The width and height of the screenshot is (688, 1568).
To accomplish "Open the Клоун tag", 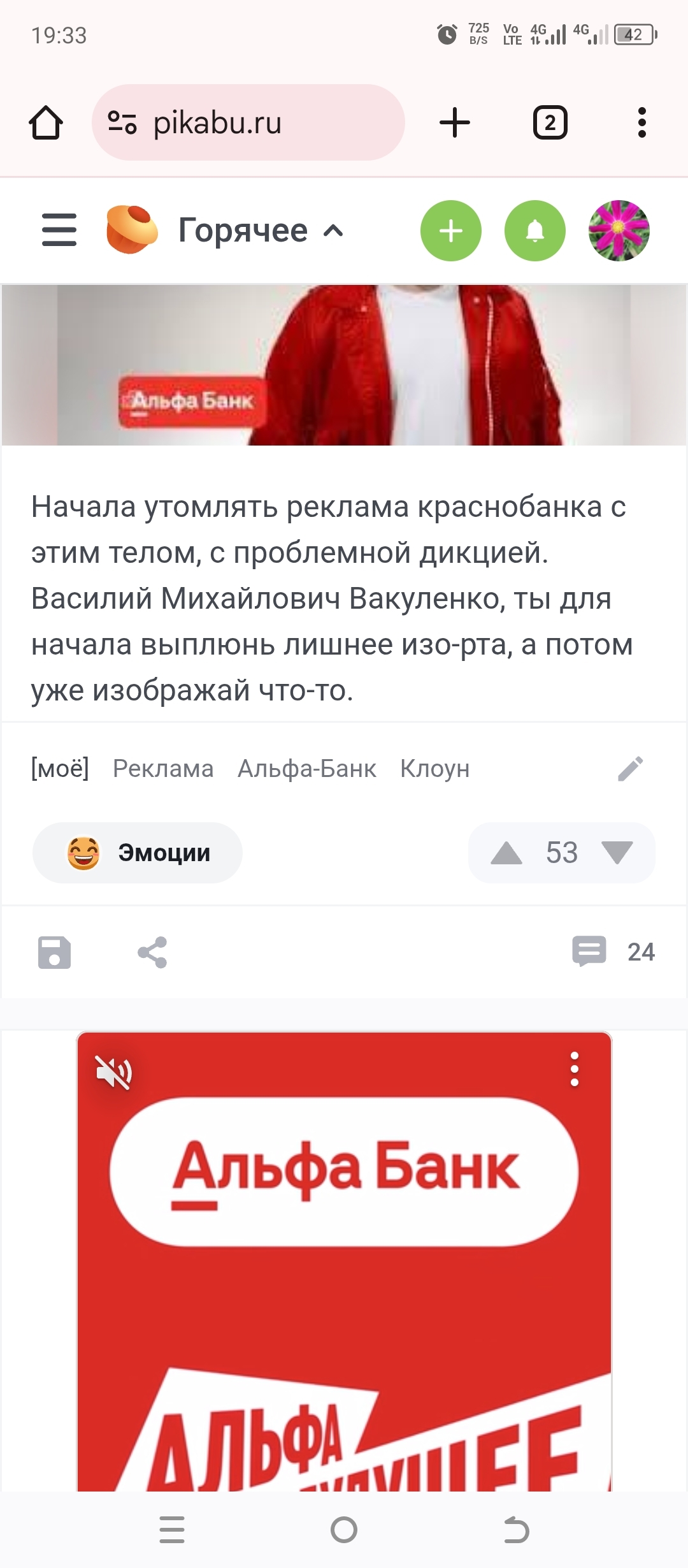I will 434,769.
